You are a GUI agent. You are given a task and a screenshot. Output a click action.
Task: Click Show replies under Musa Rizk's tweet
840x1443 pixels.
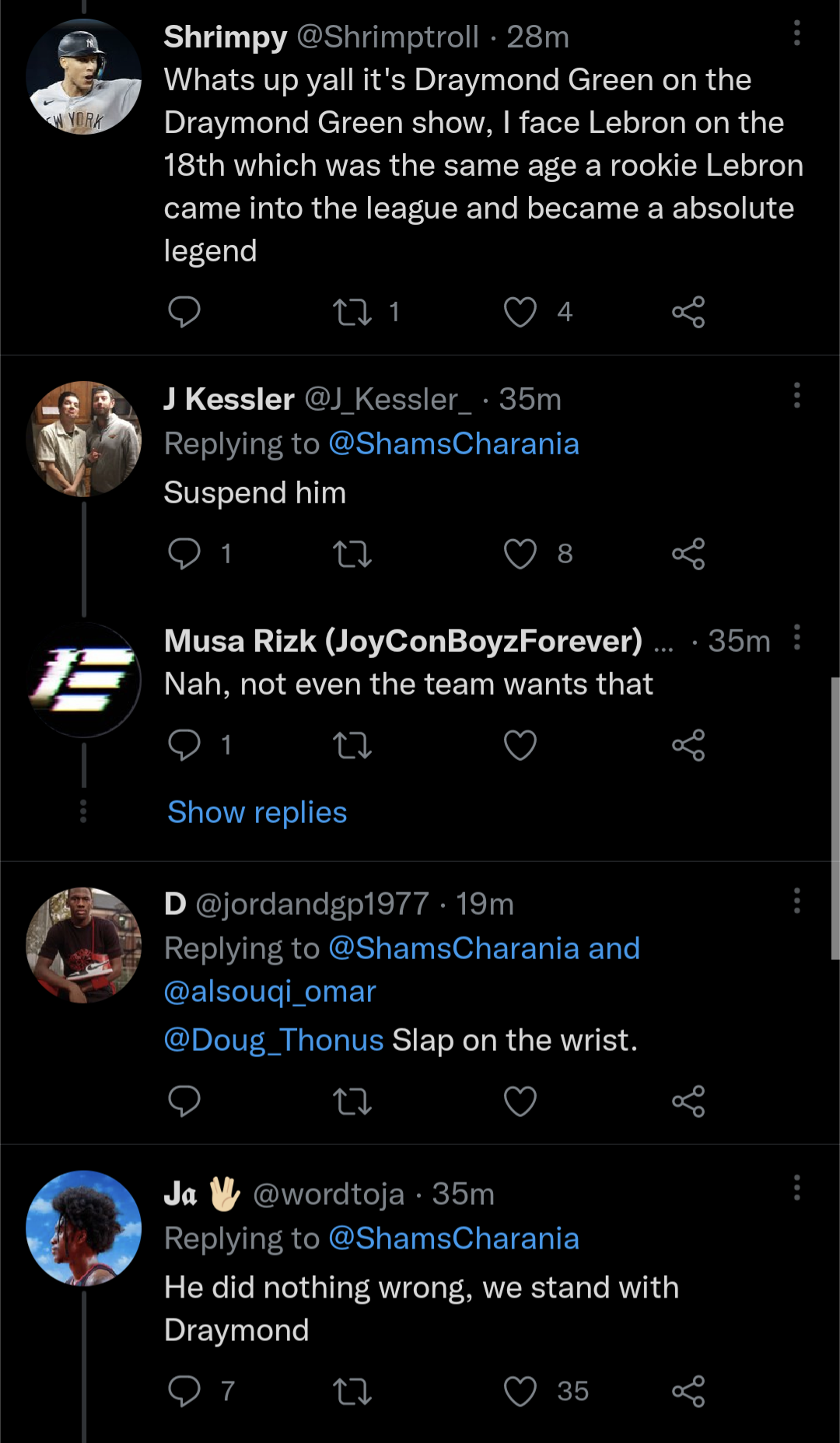pos(257,811)
